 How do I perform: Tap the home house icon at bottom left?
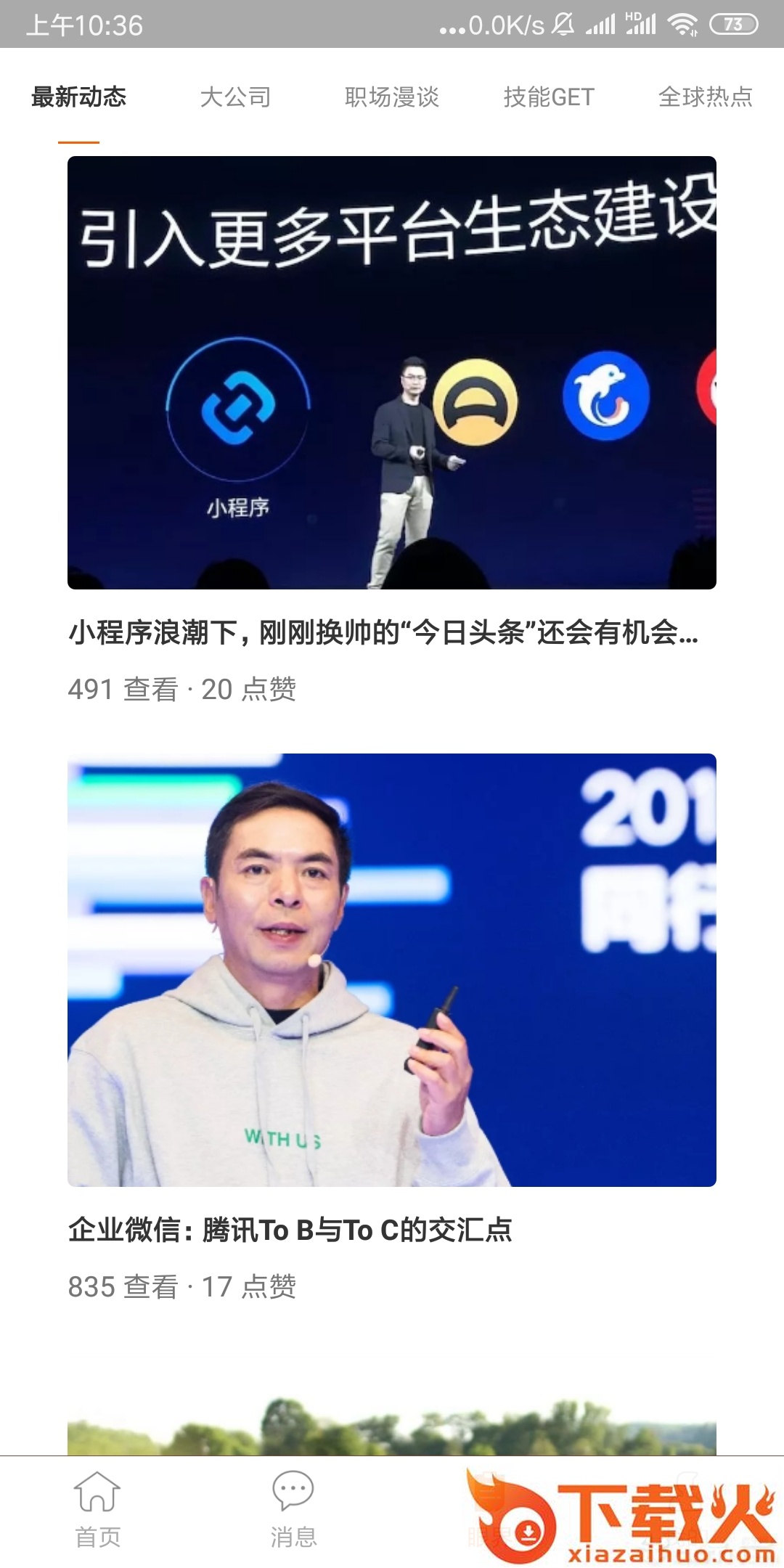click(99, 1492)
